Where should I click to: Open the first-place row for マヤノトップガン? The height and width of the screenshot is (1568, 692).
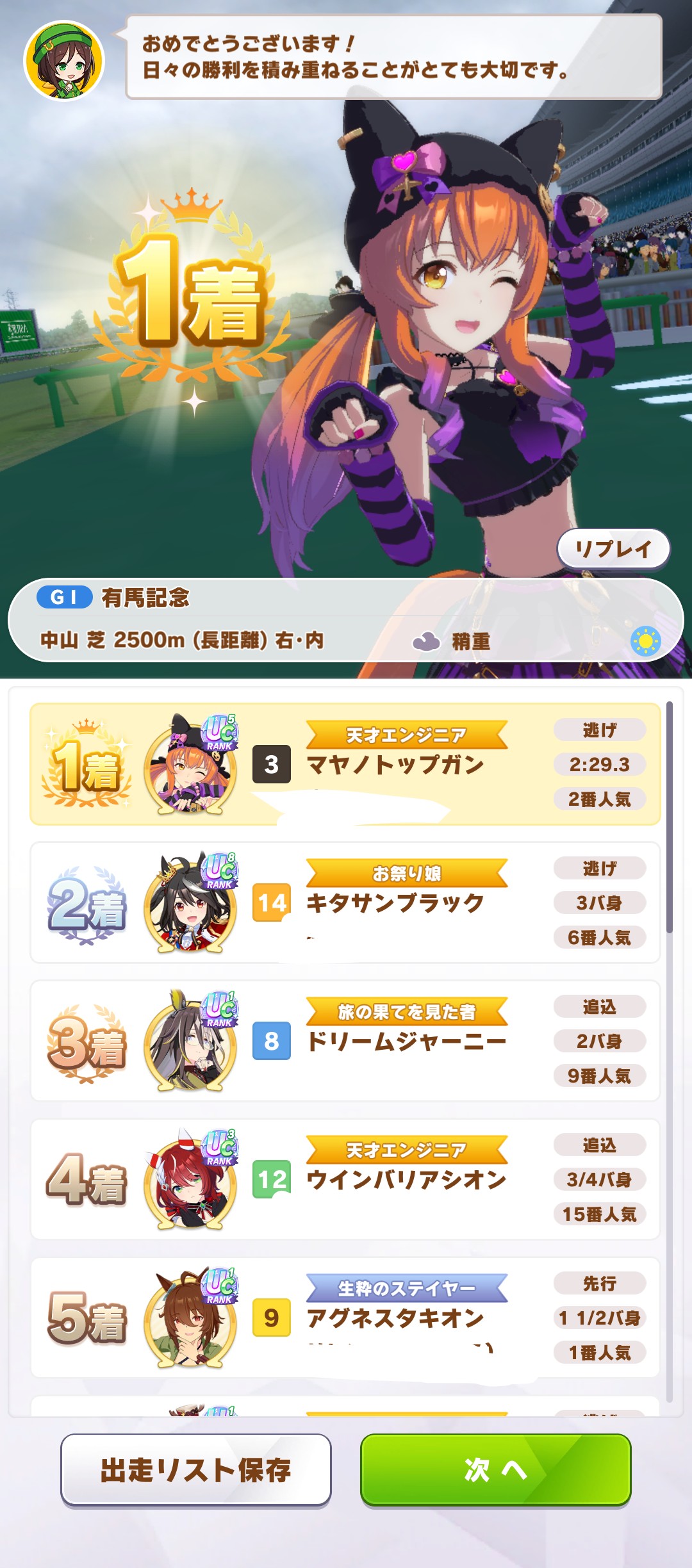pyautogui.click(x=345, y=764)
